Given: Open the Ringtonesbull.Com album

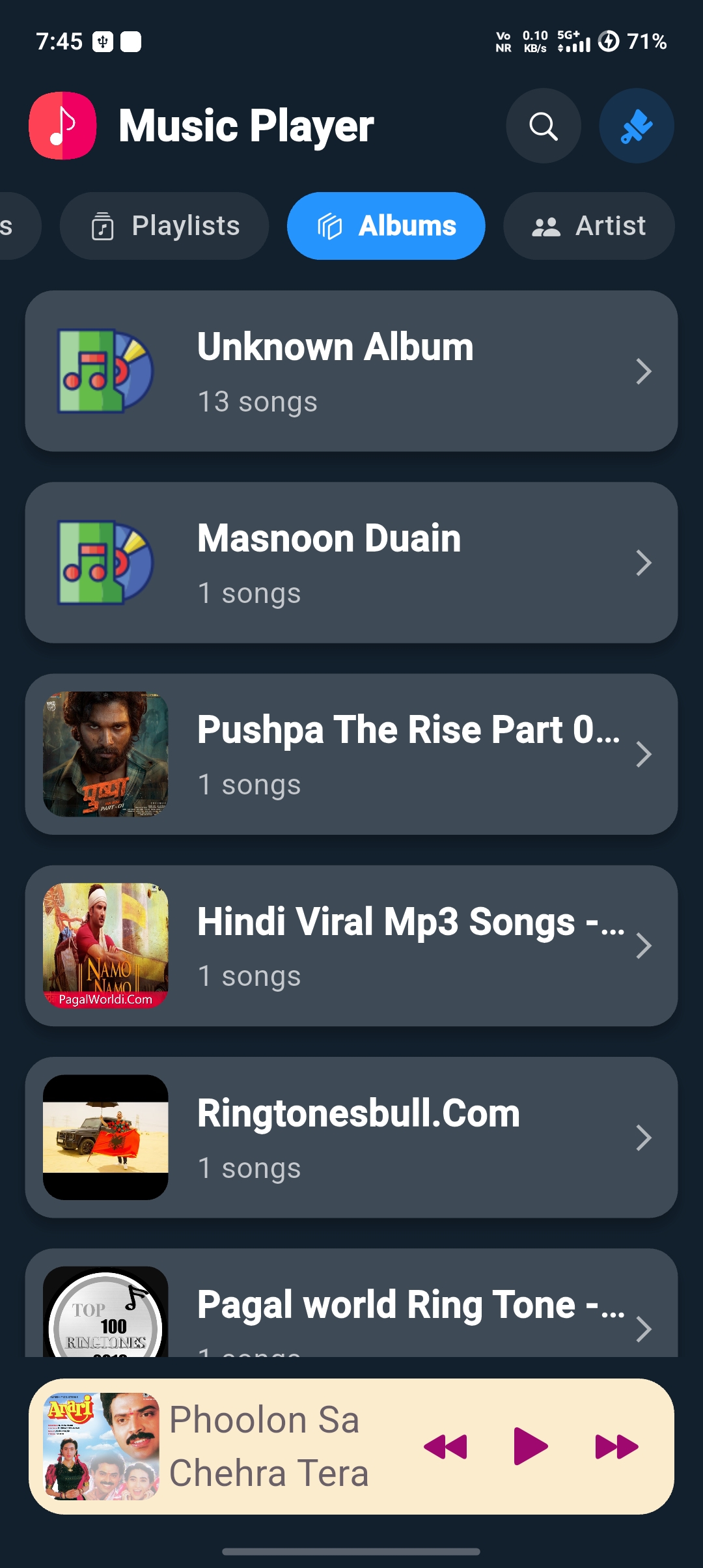Looking at the screenshot, I should pos(351,1137).
